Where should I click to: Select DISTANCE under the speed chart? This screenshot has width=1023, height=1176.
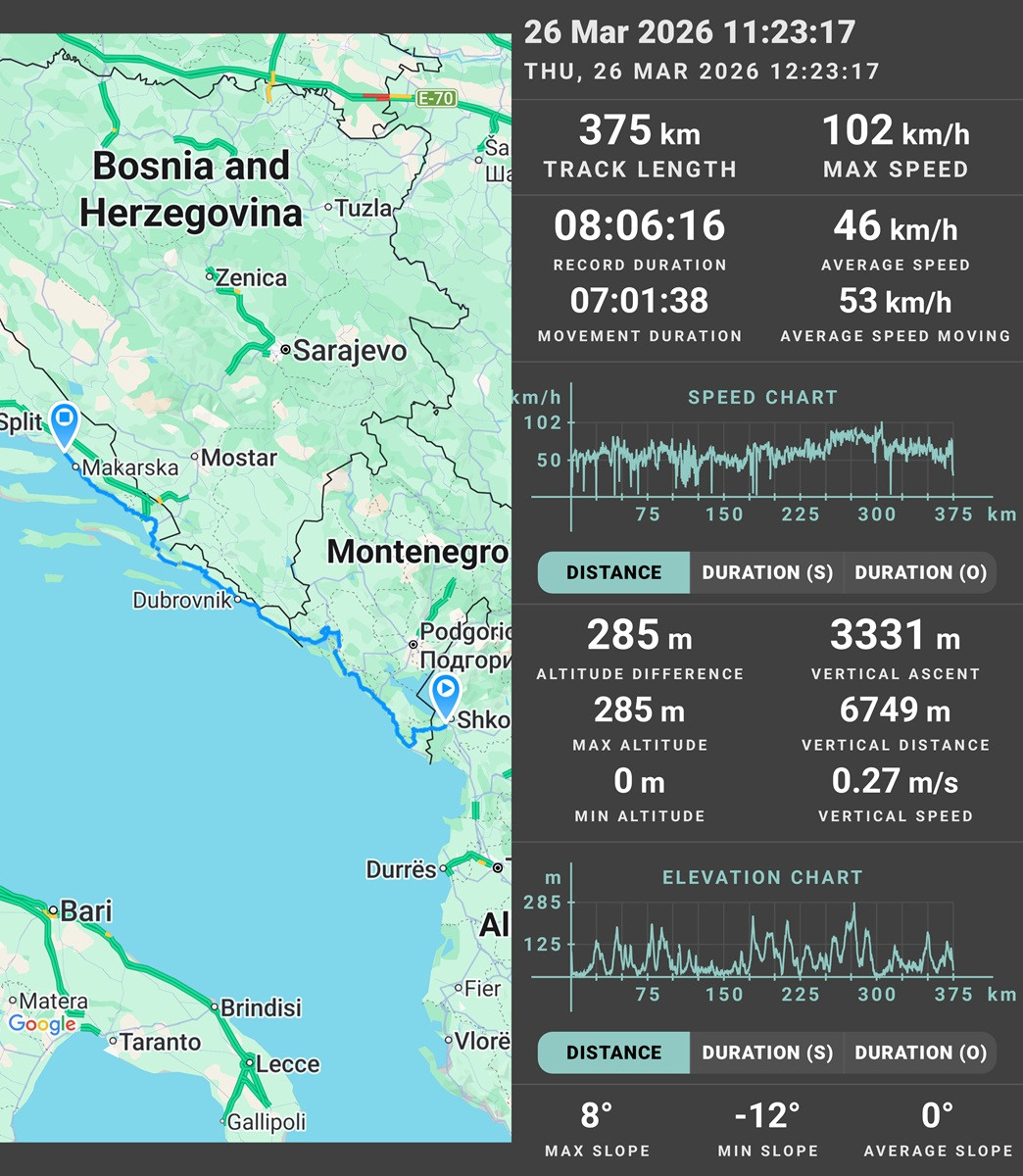click(x=613, y=572)
